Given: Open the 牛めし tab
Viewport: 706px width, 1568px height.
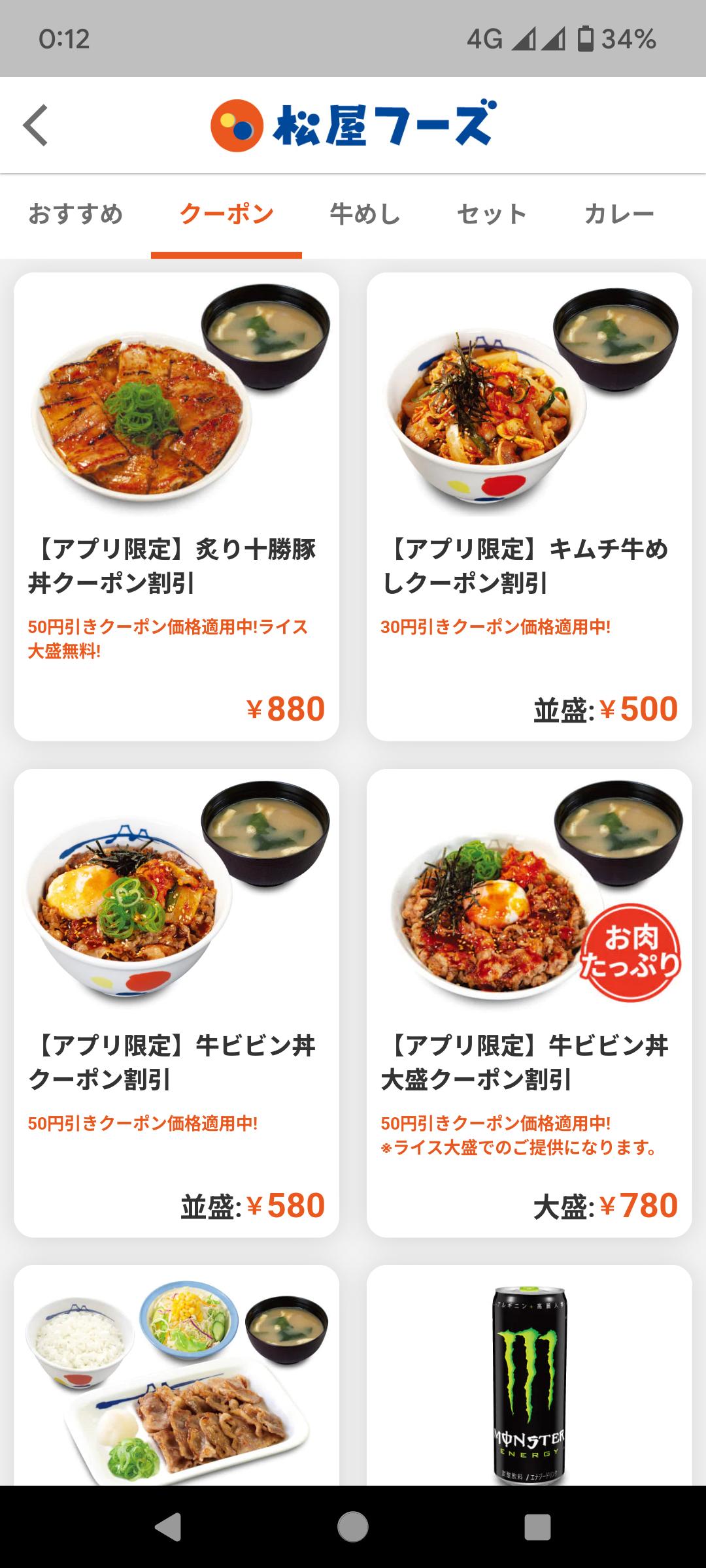Looking at the screenshot, I should (x=365, y=214).
